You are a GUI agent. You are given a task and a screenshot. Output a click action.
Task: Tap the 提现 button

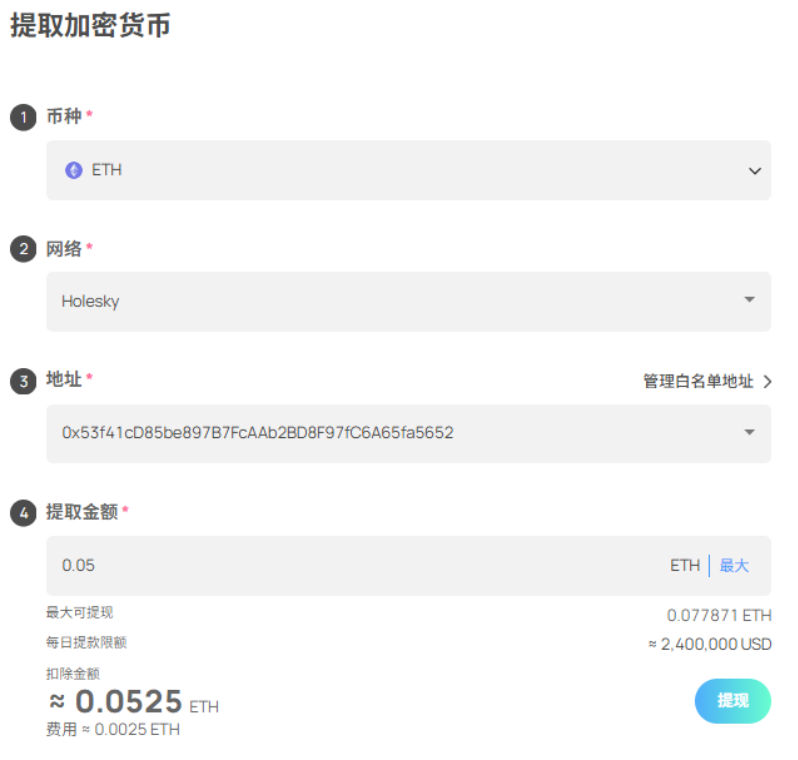coord(732,700)
